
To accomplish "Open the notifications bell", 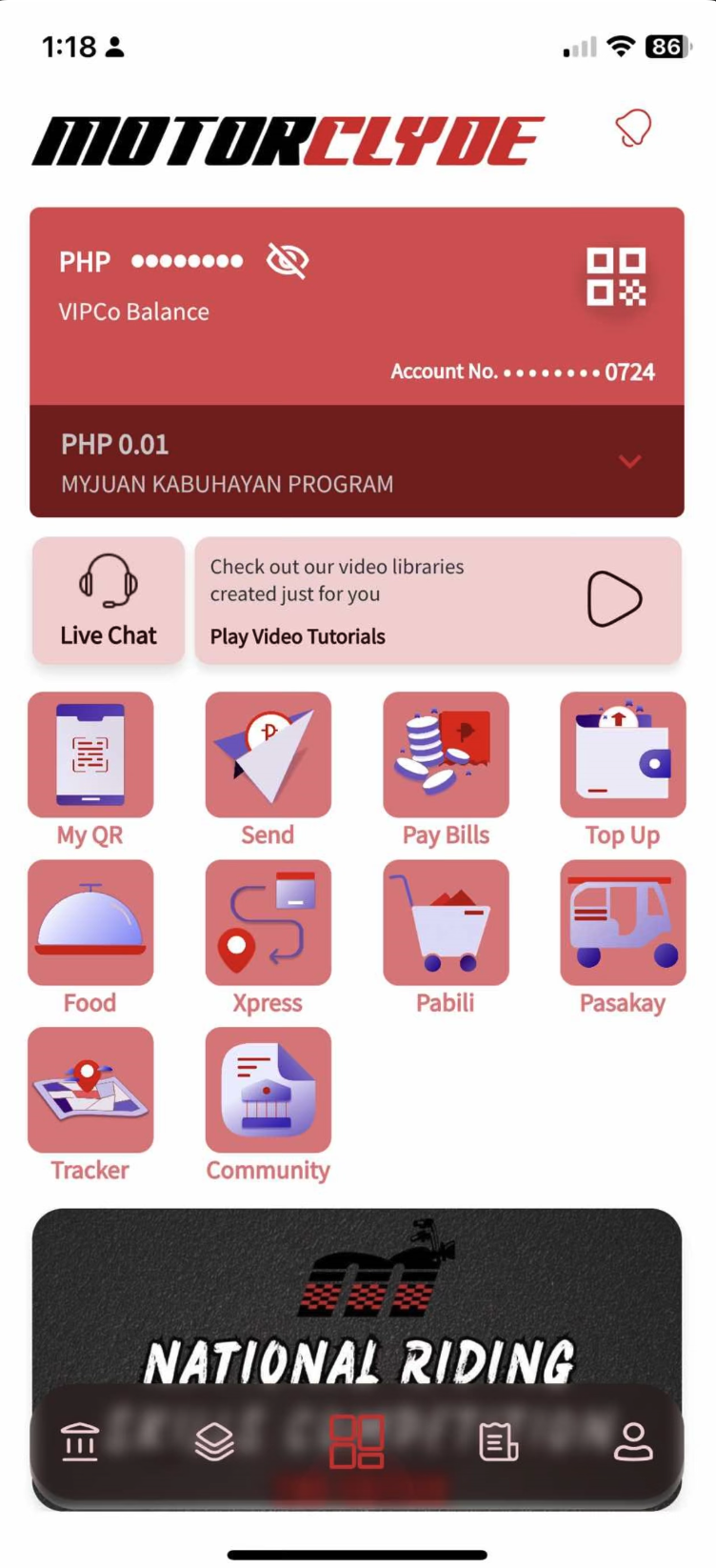I will (x=632, y=129).
